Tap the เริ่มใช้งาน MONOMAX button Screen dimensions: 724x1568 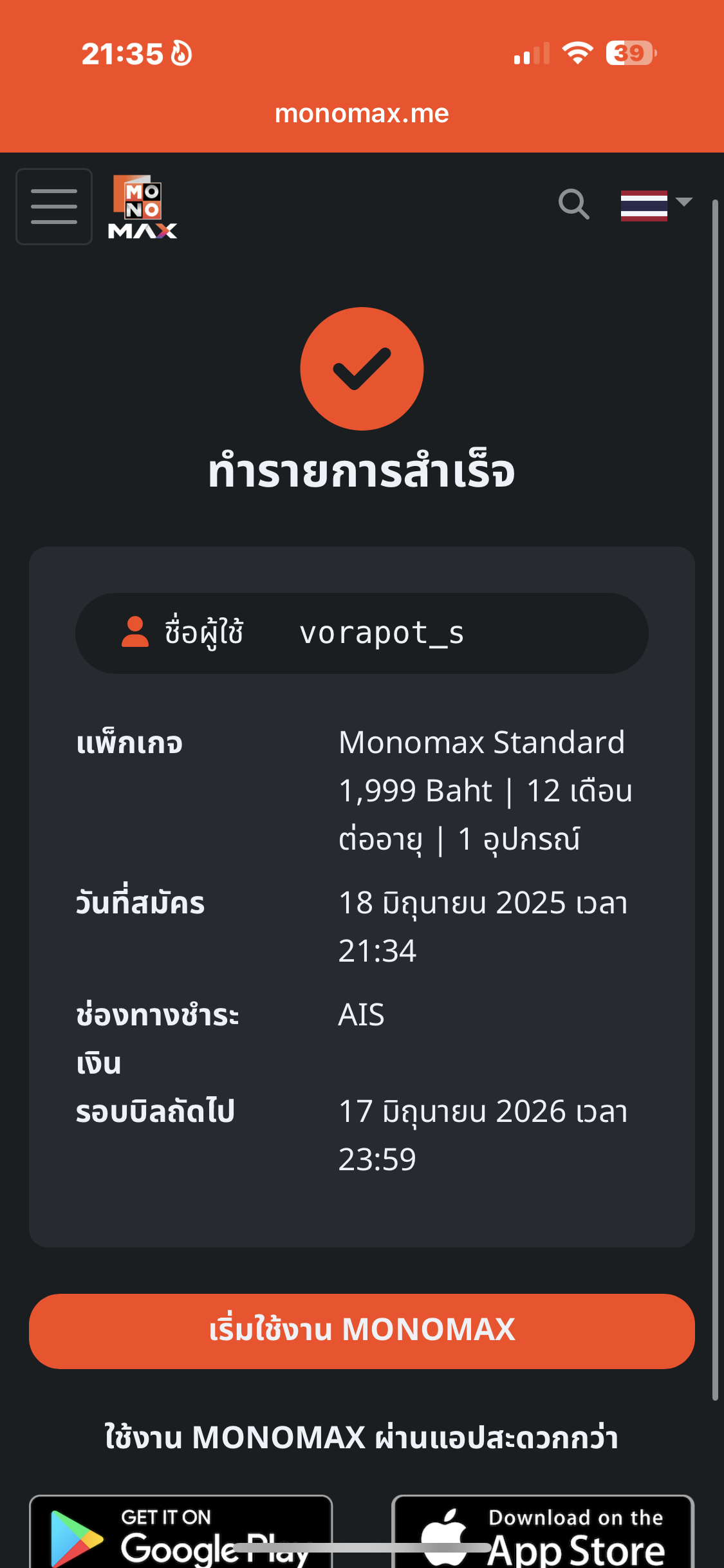coord(362,1331)
